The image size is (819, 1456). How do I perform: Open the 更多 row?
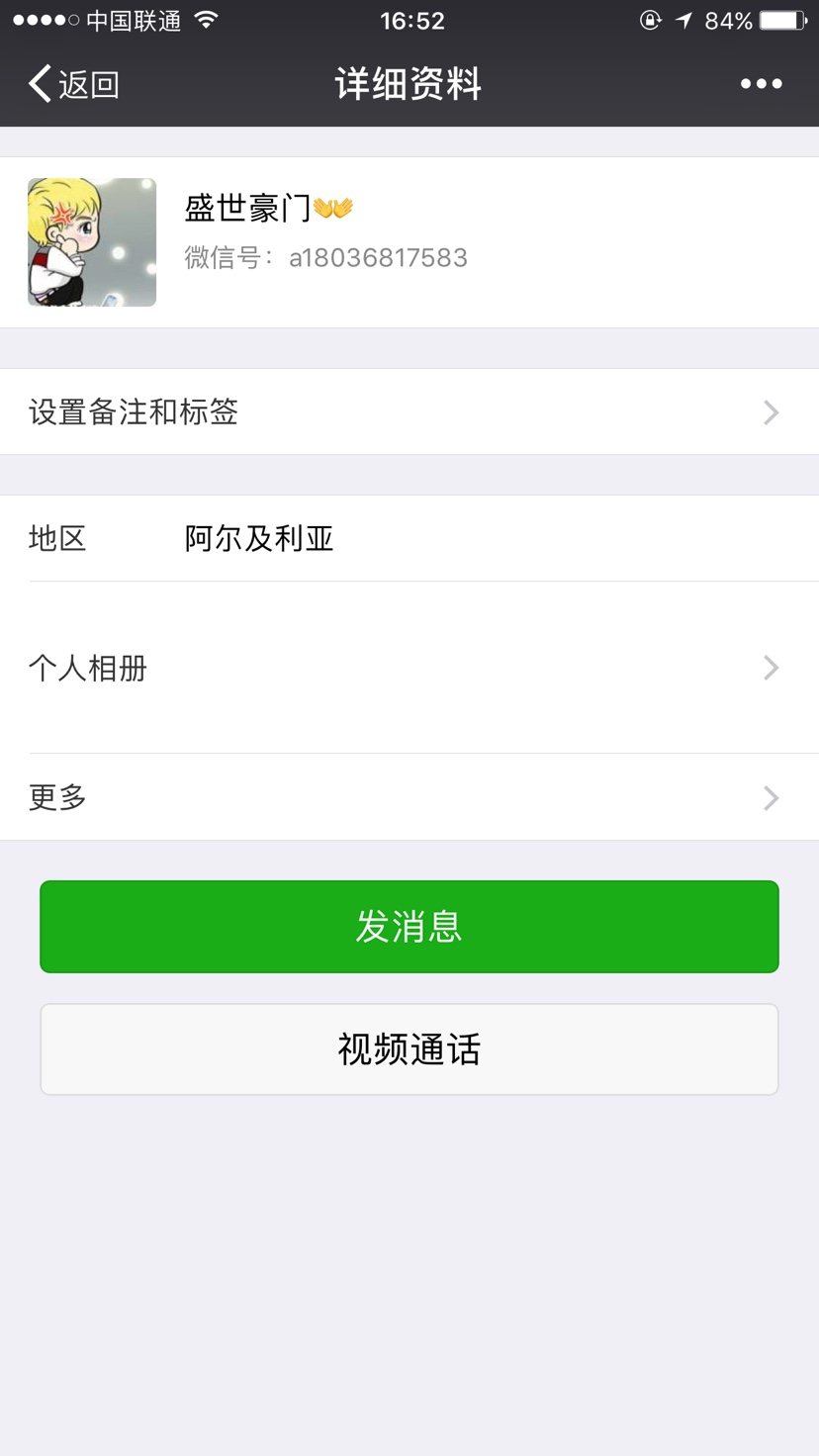point(409,797)
